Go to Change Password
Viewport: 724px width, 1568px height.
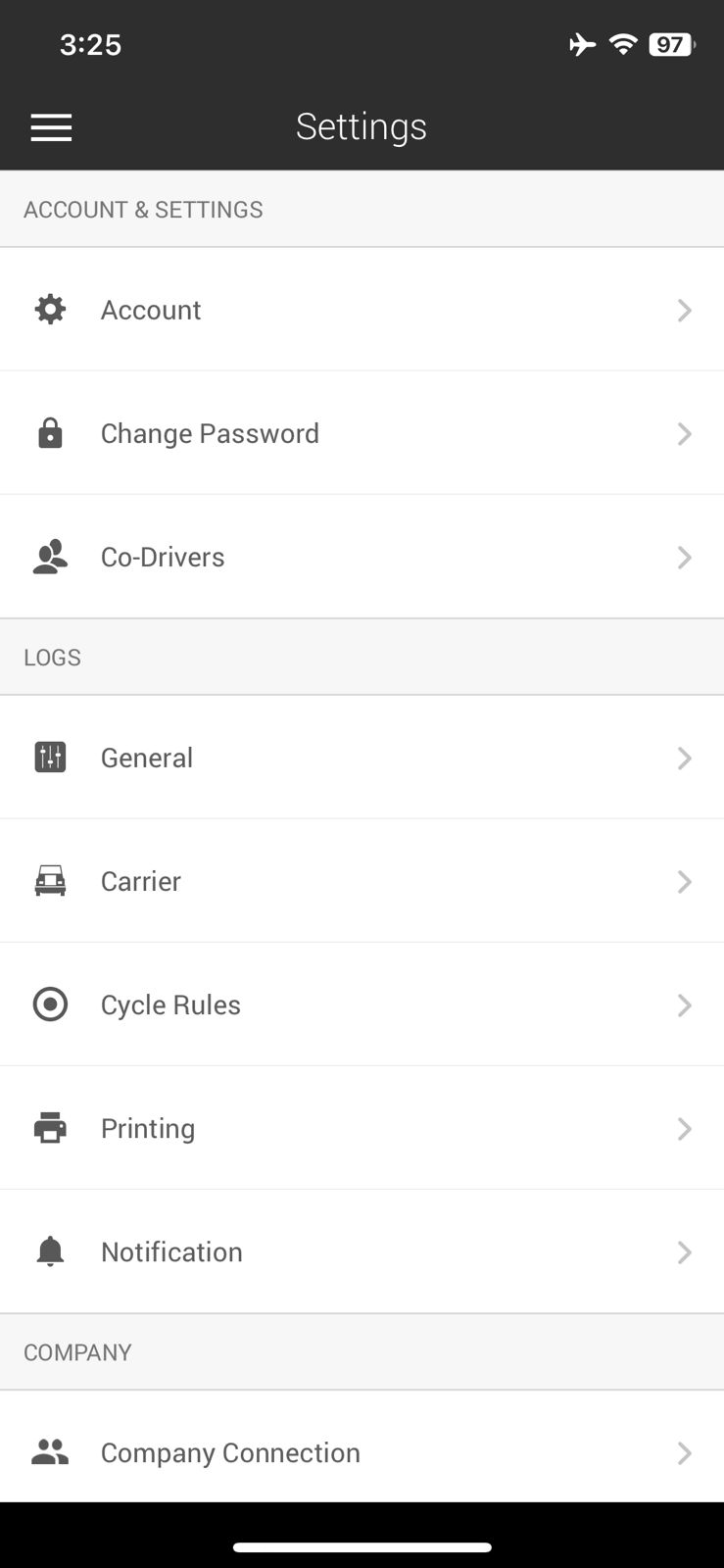(x=362, y=433)
